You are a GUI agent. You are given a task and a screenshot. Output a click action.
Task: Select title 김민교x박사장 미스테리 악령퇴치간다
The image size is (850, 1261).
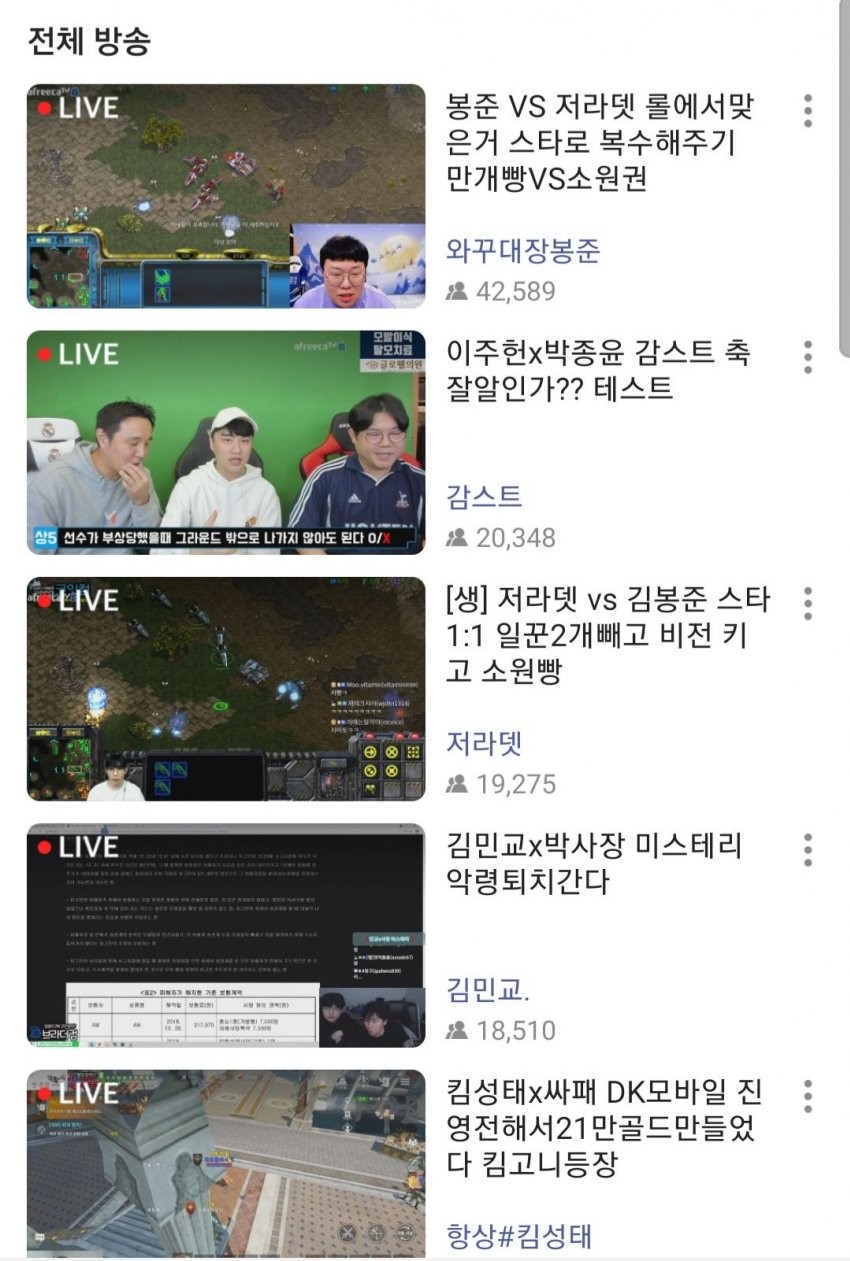click(595, 864)
